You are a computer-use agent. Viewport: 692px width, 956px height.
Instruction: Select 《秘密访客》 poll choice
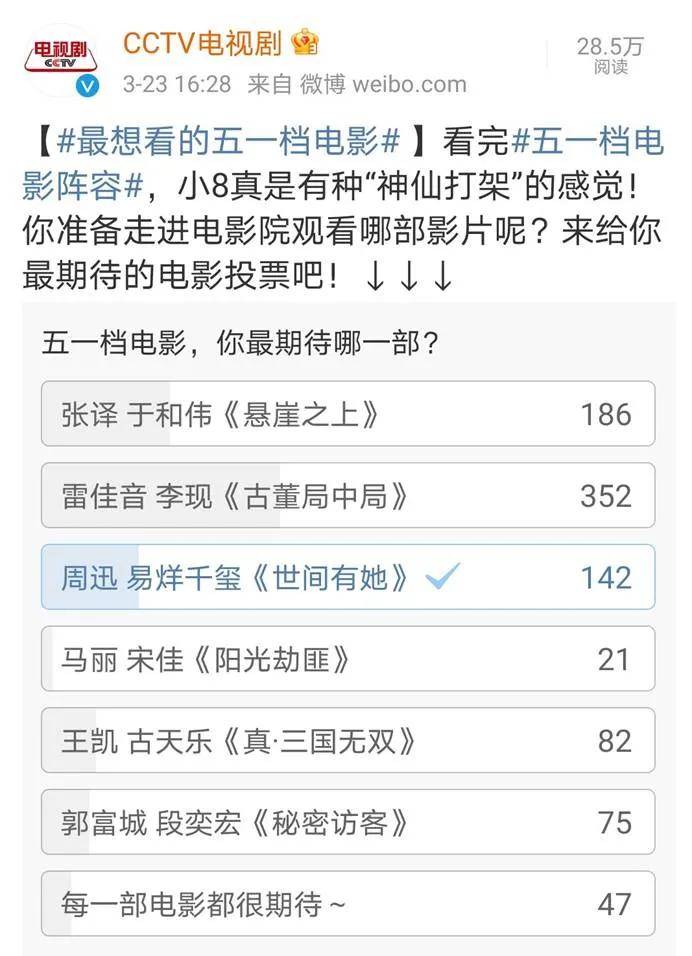click(x=347, y=824)
